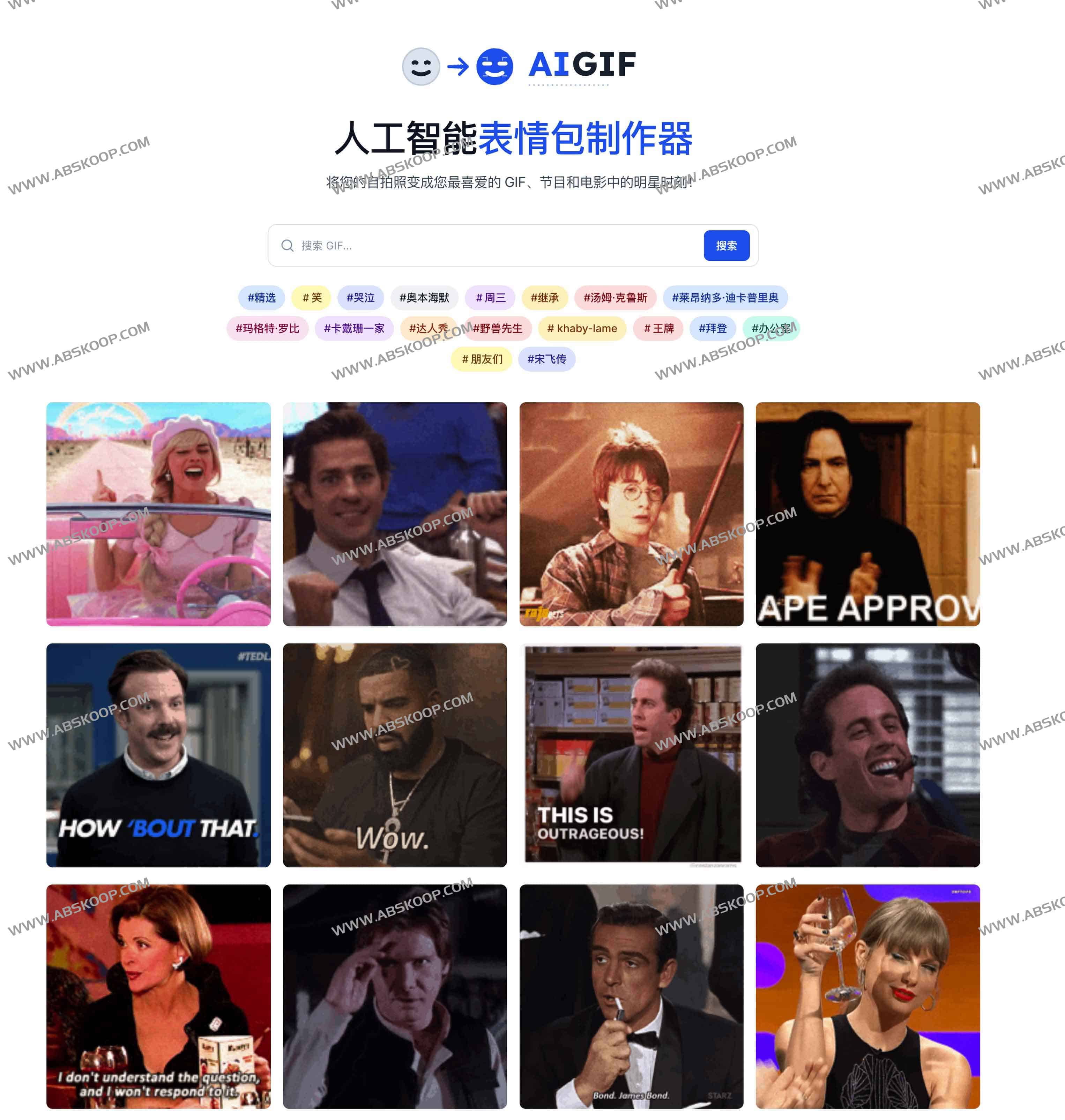This screenshot has height=1120, width=1065.
Task: Select the #宋飞传 tag chip
Action: 547,359
